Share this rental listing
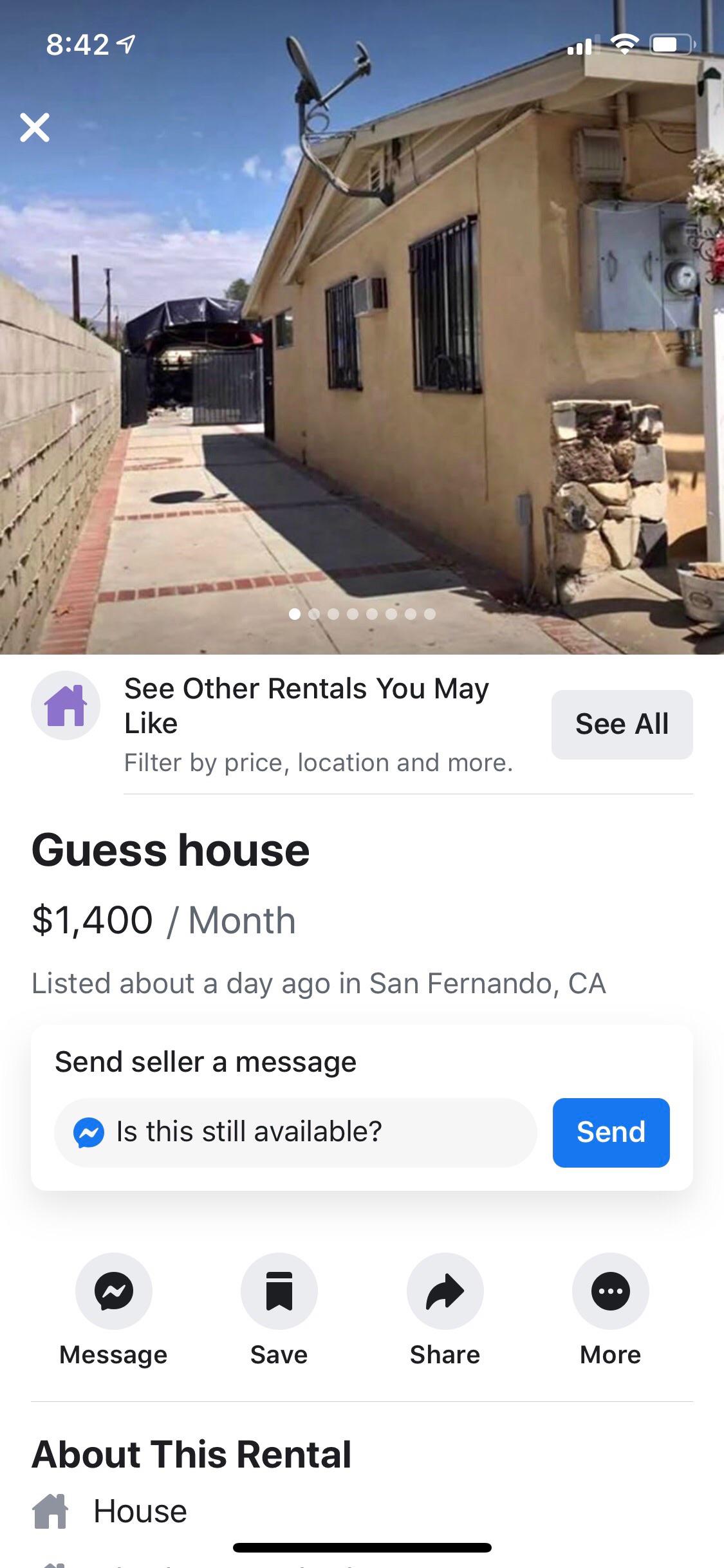 [x=445, y=1291]
